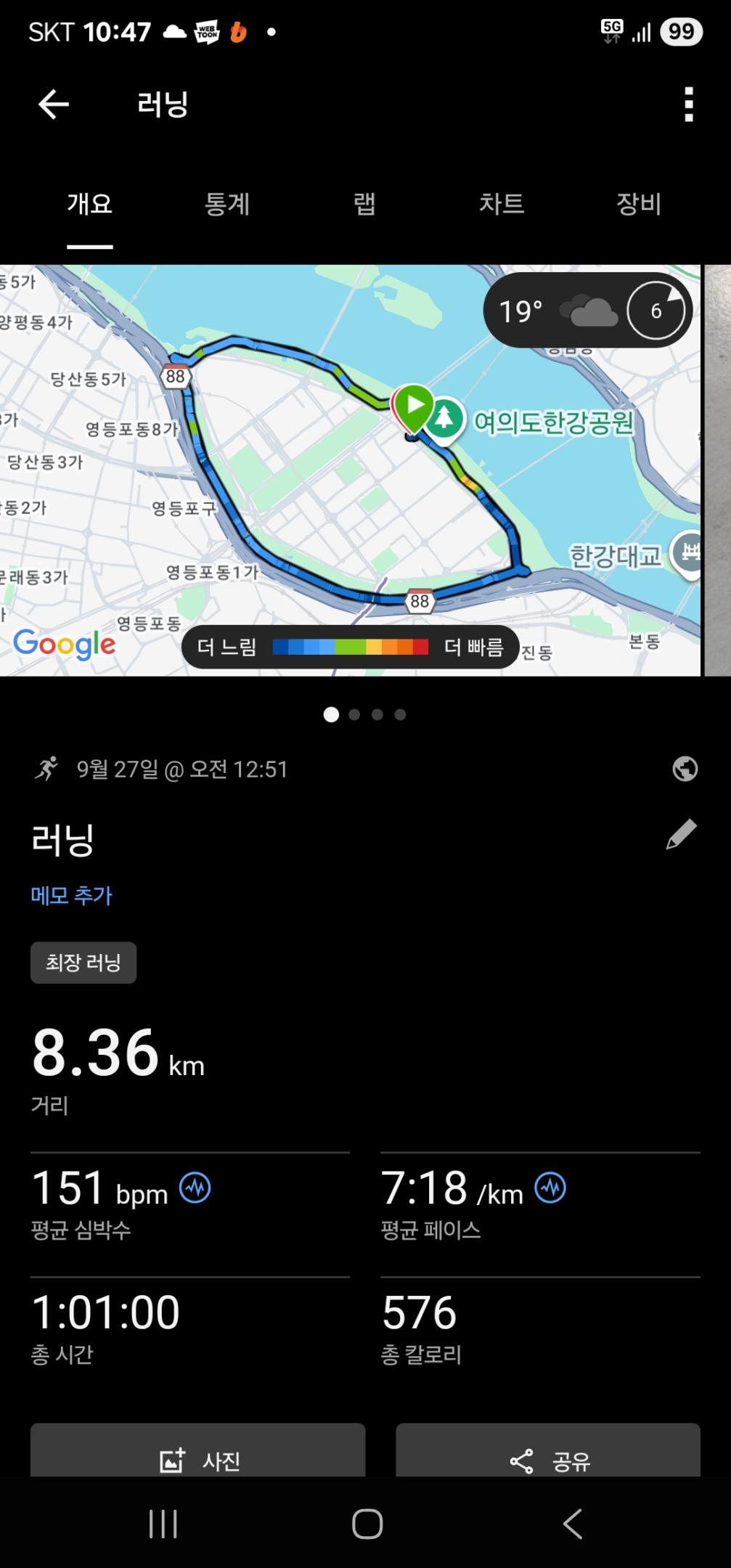This screenshot has height=1568, width=731.
Task: Switch to the 통계 tab
Action: [227, 204]
